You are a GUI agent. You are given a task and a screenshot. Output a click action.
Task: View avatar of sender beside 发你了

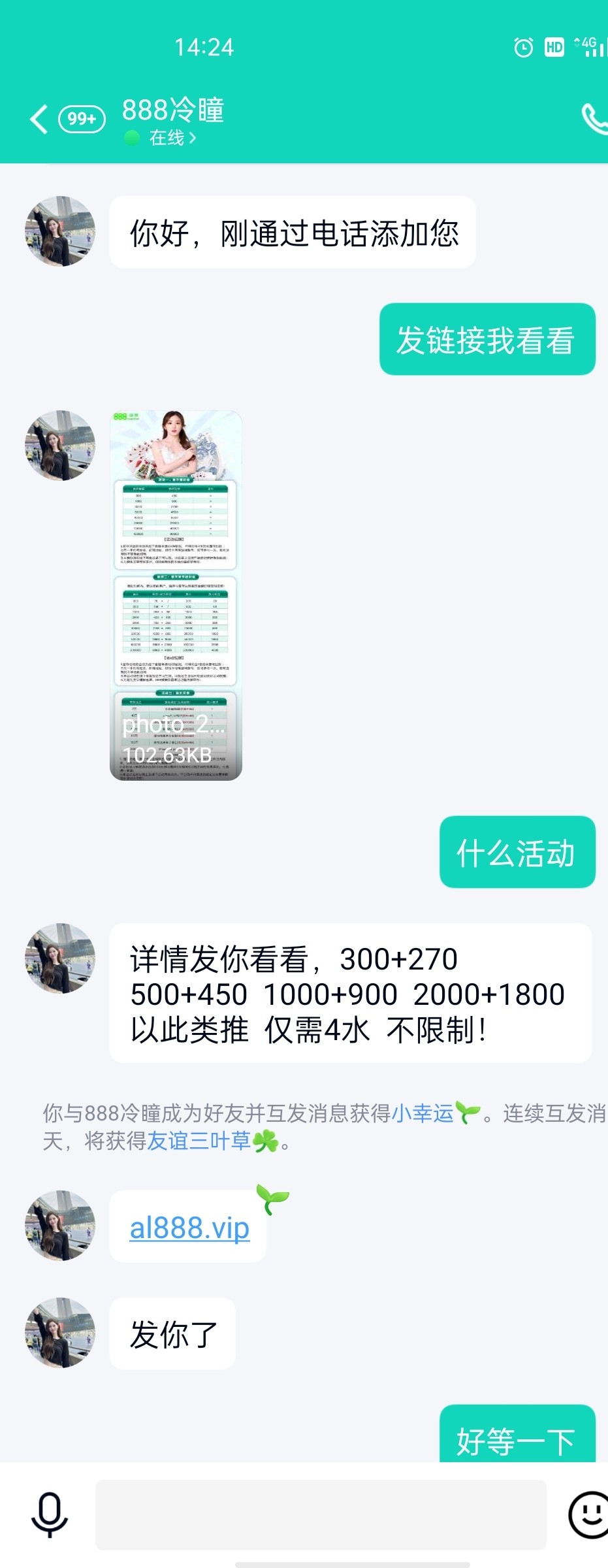click(x=60, y=1333)
